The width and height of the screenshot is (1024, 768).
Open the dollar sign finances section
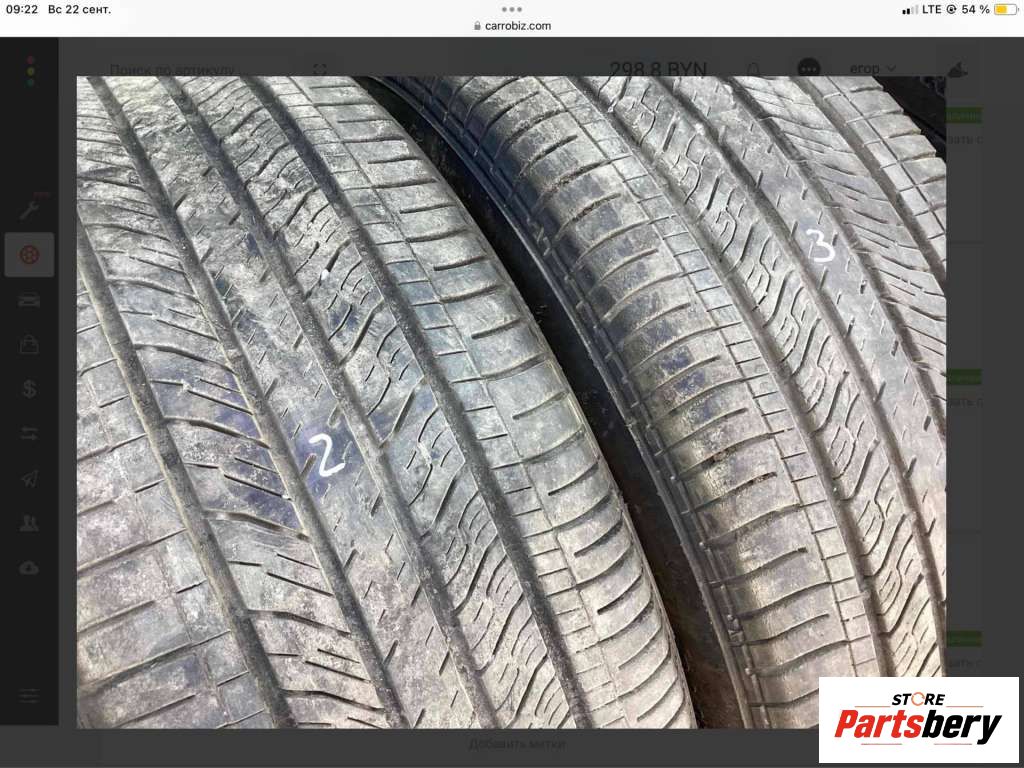point(29,389)
